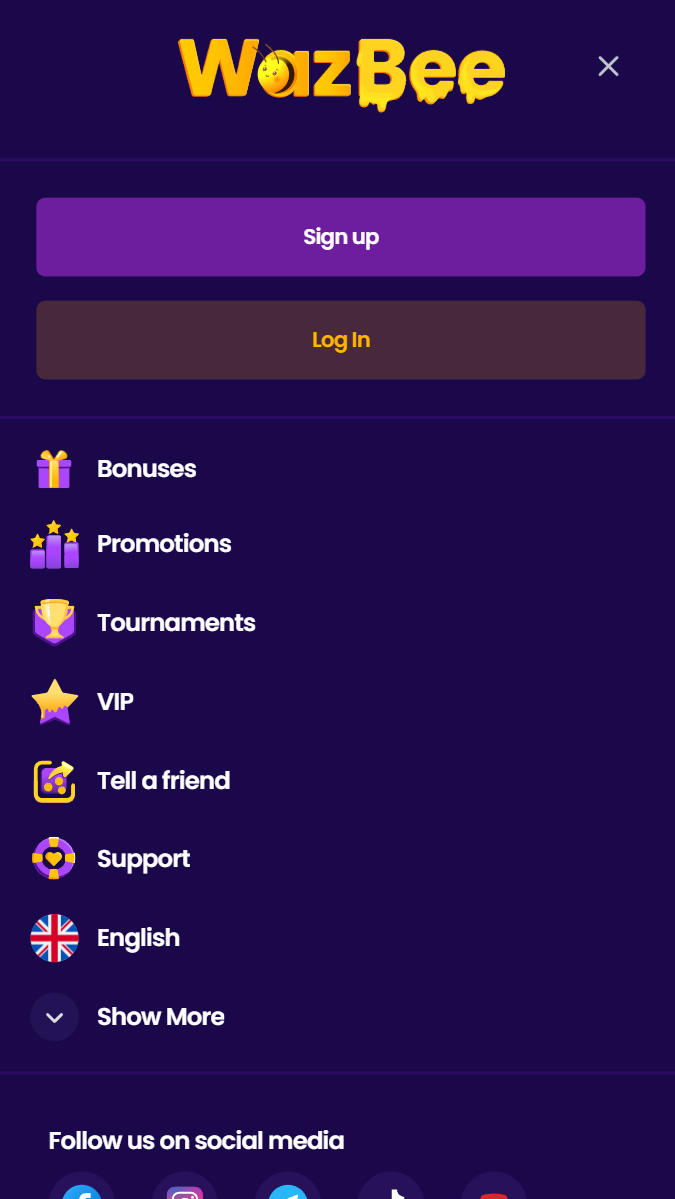Open the Telegram social link

(x=288, y=1191)
